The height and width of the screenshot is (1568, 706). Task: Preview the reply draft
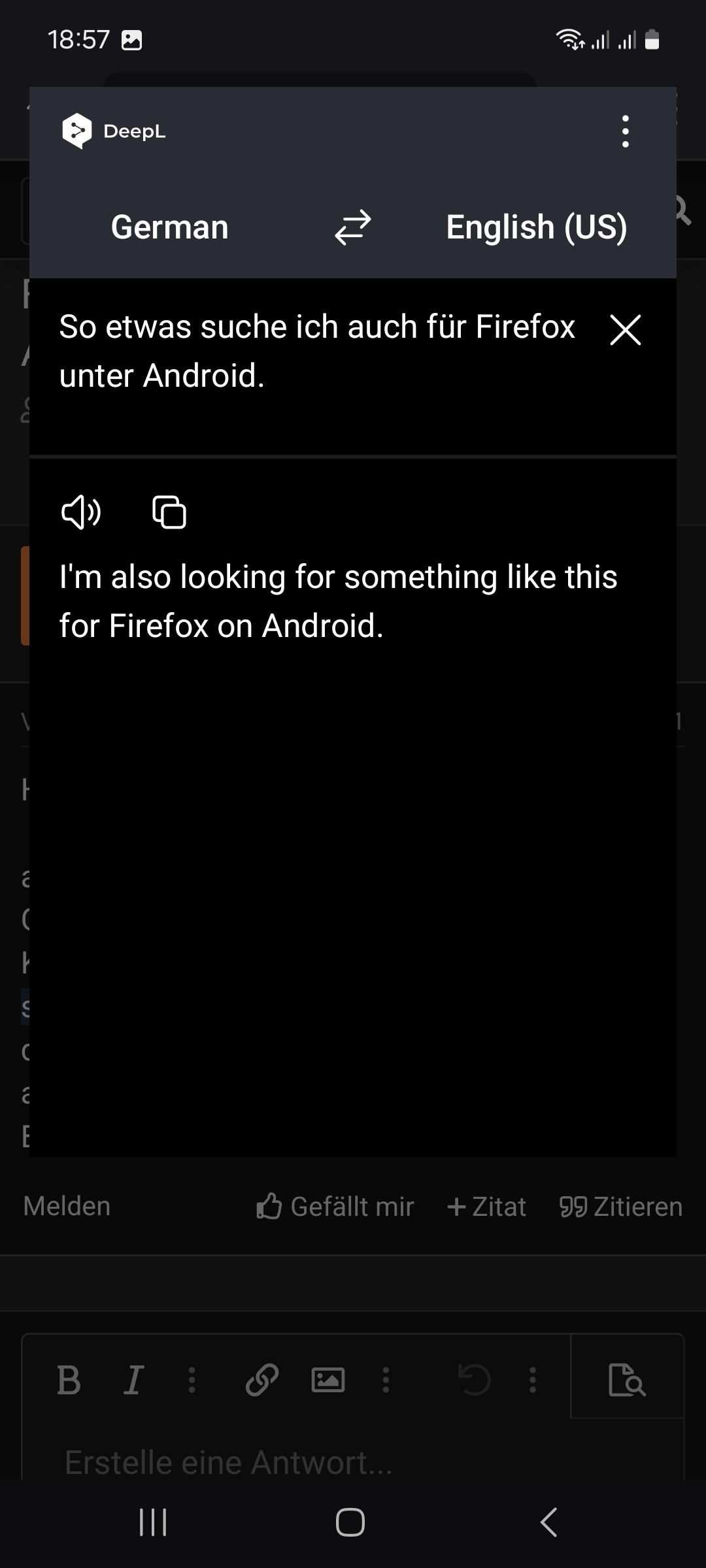pos(627,1379)
